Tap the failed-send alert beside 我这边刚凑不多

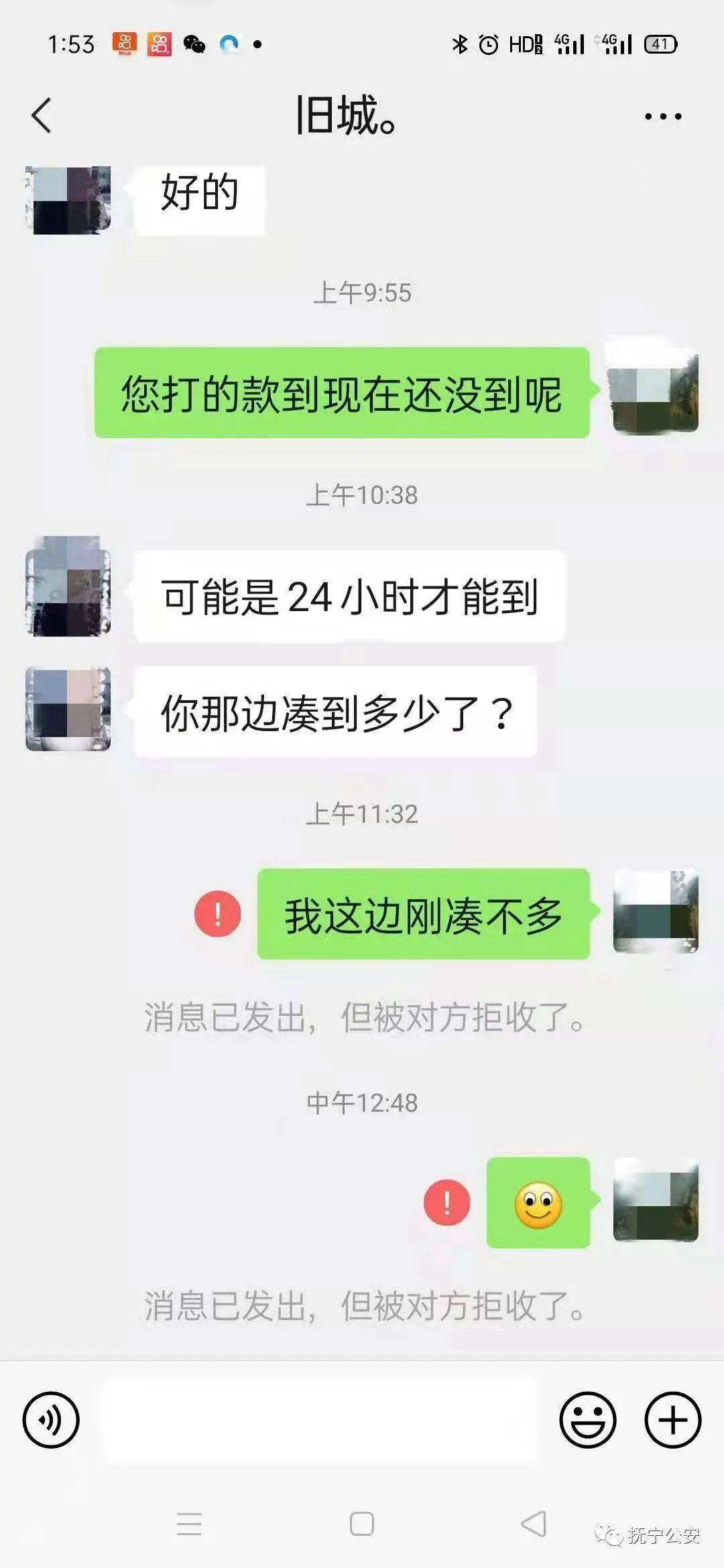click(x=218, y=914)
